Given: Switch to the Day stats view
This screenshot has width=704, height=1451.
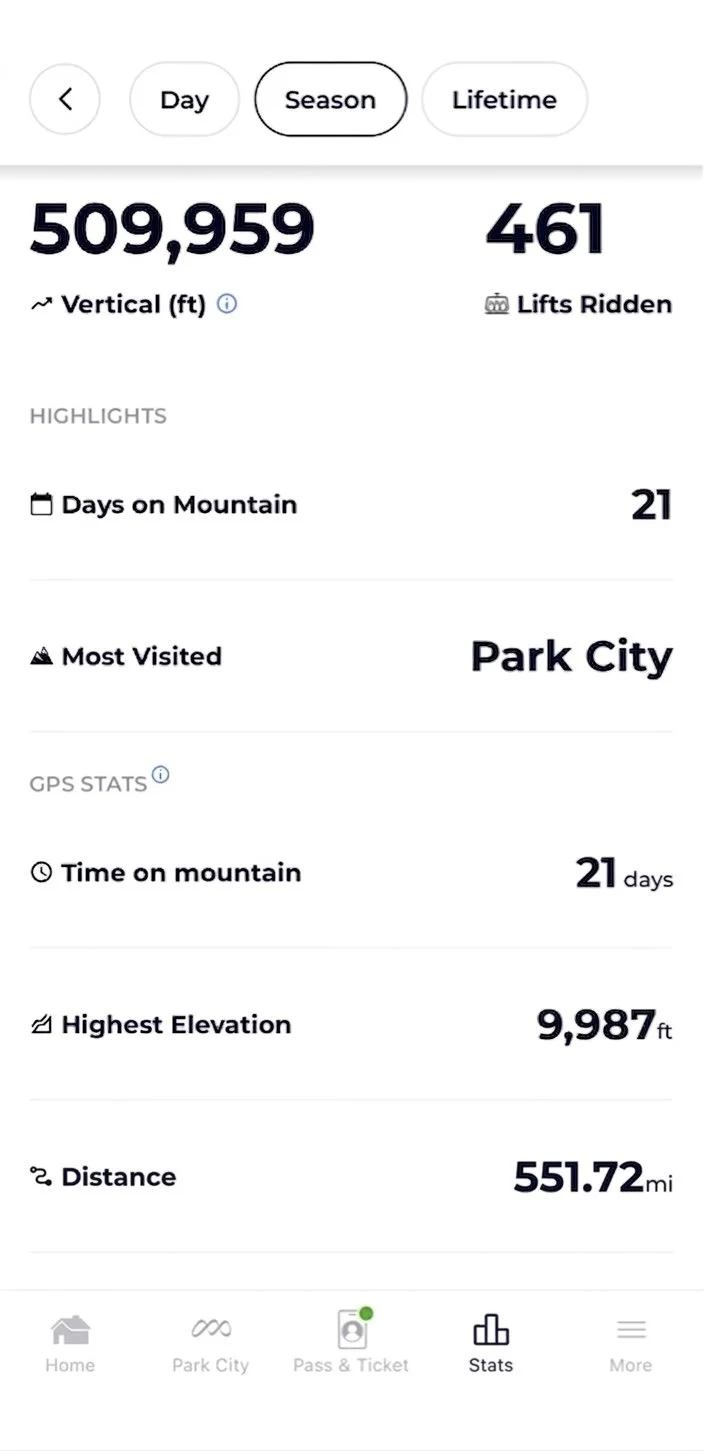Looking at the screenshot, I should pos(184,99).
